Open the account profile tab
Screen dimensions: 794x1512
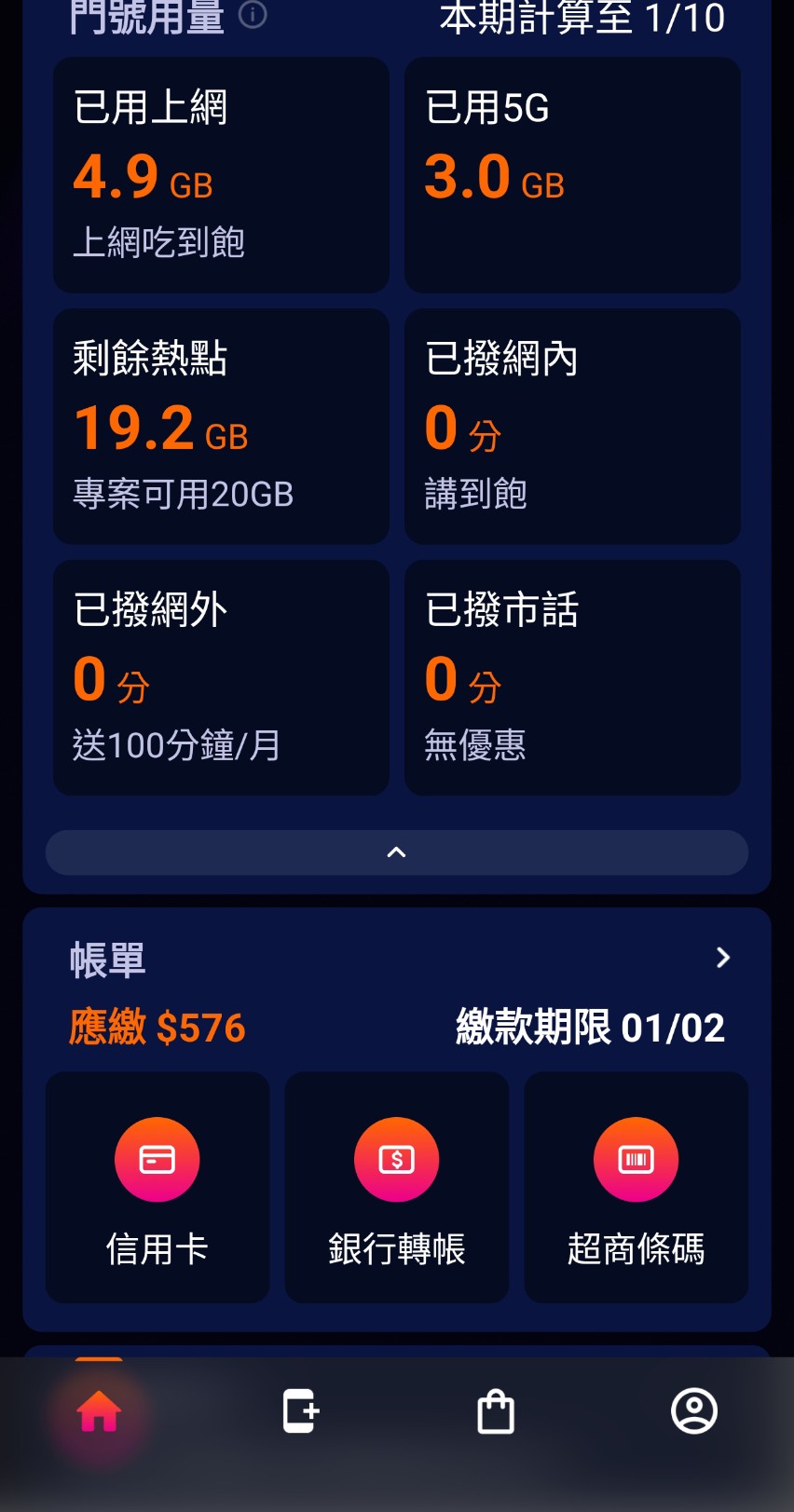coord(694,1411)
